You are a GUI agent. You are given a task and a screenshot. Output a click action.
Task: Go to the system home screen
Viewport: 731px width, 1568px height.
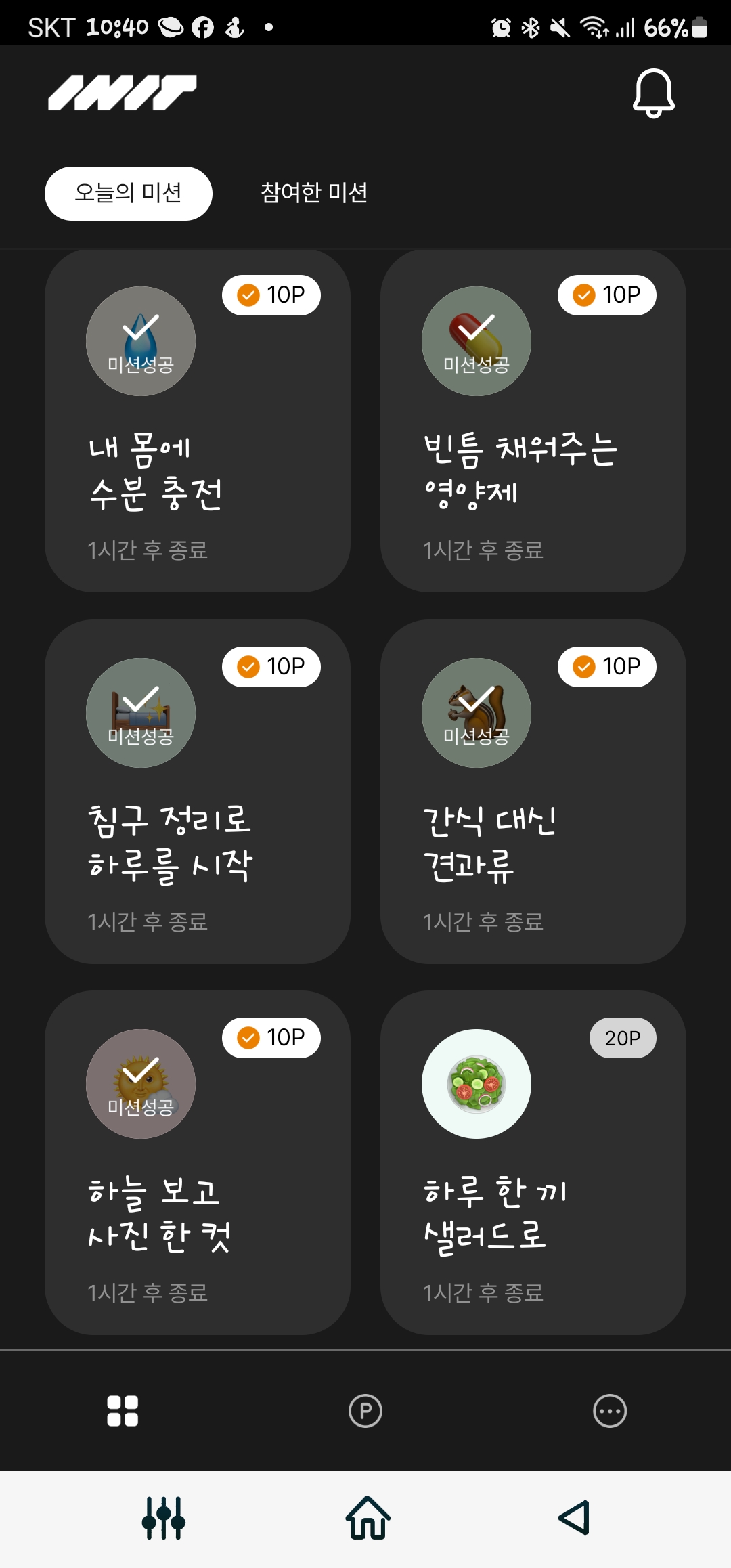click(x=368, y=1518)
